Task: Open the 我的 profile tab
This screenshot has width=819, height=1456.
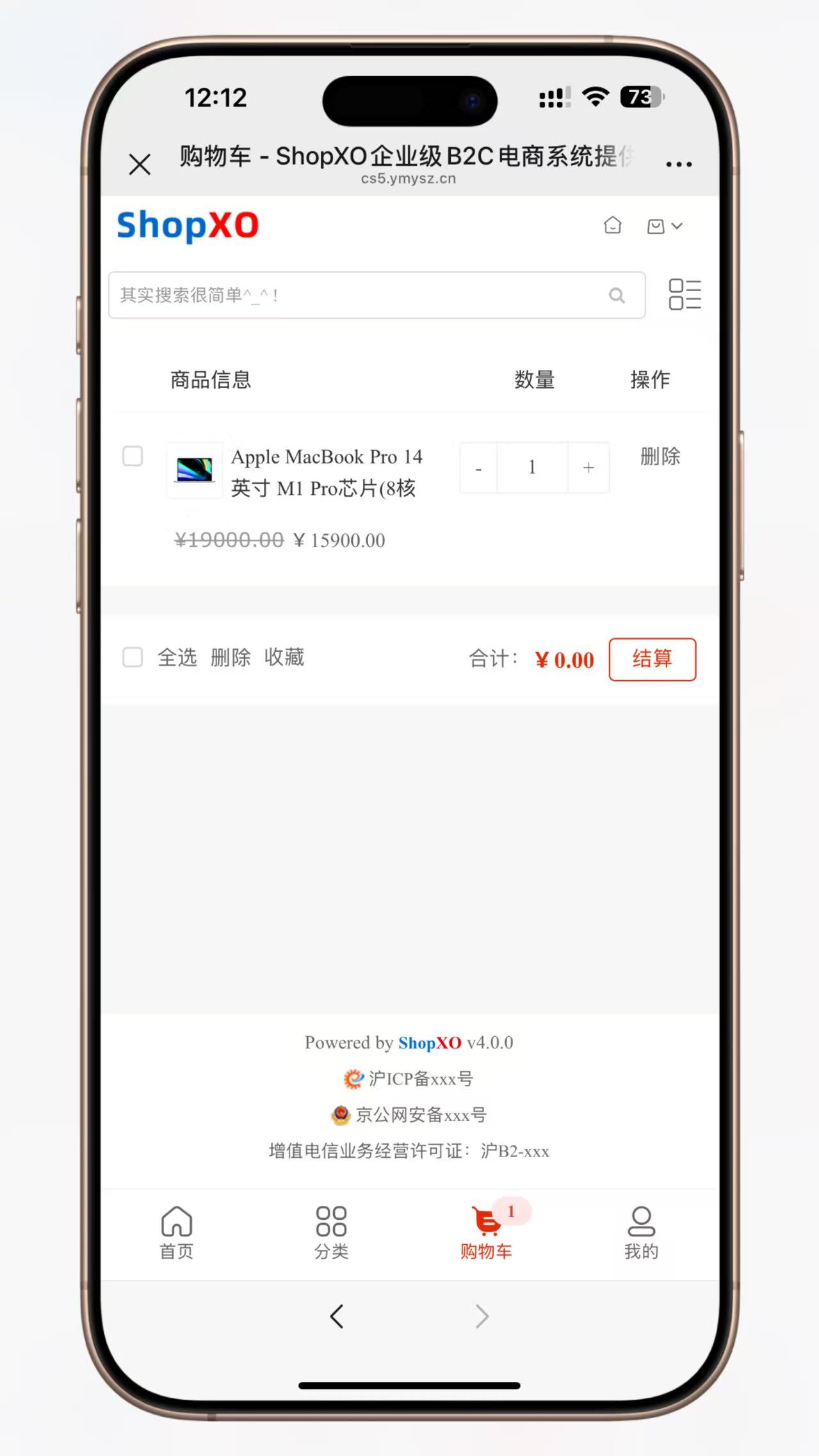Action: point(641,1233)
